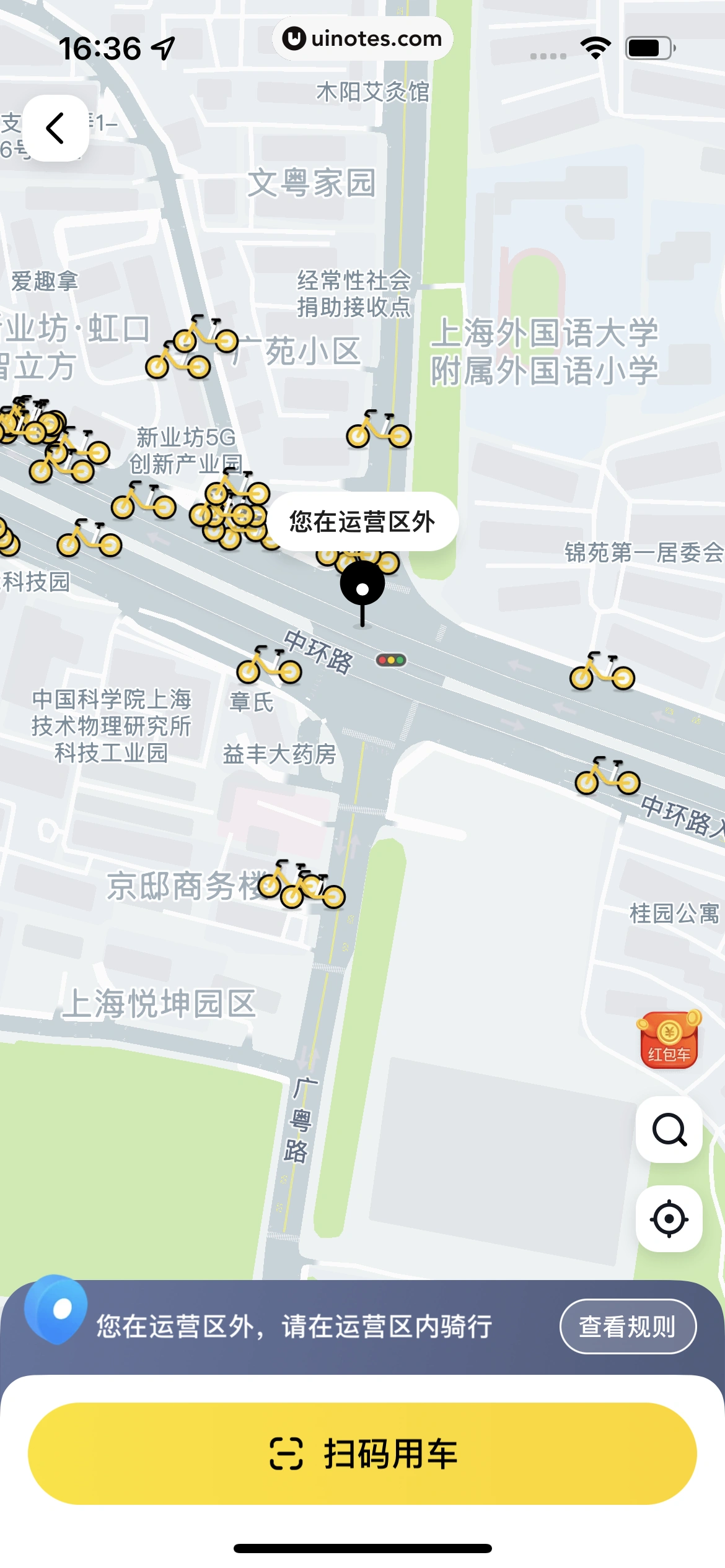Open the 您在运营区外 bubble
The width and height of the screenshot is (725, 1568).
click(362, 521)
